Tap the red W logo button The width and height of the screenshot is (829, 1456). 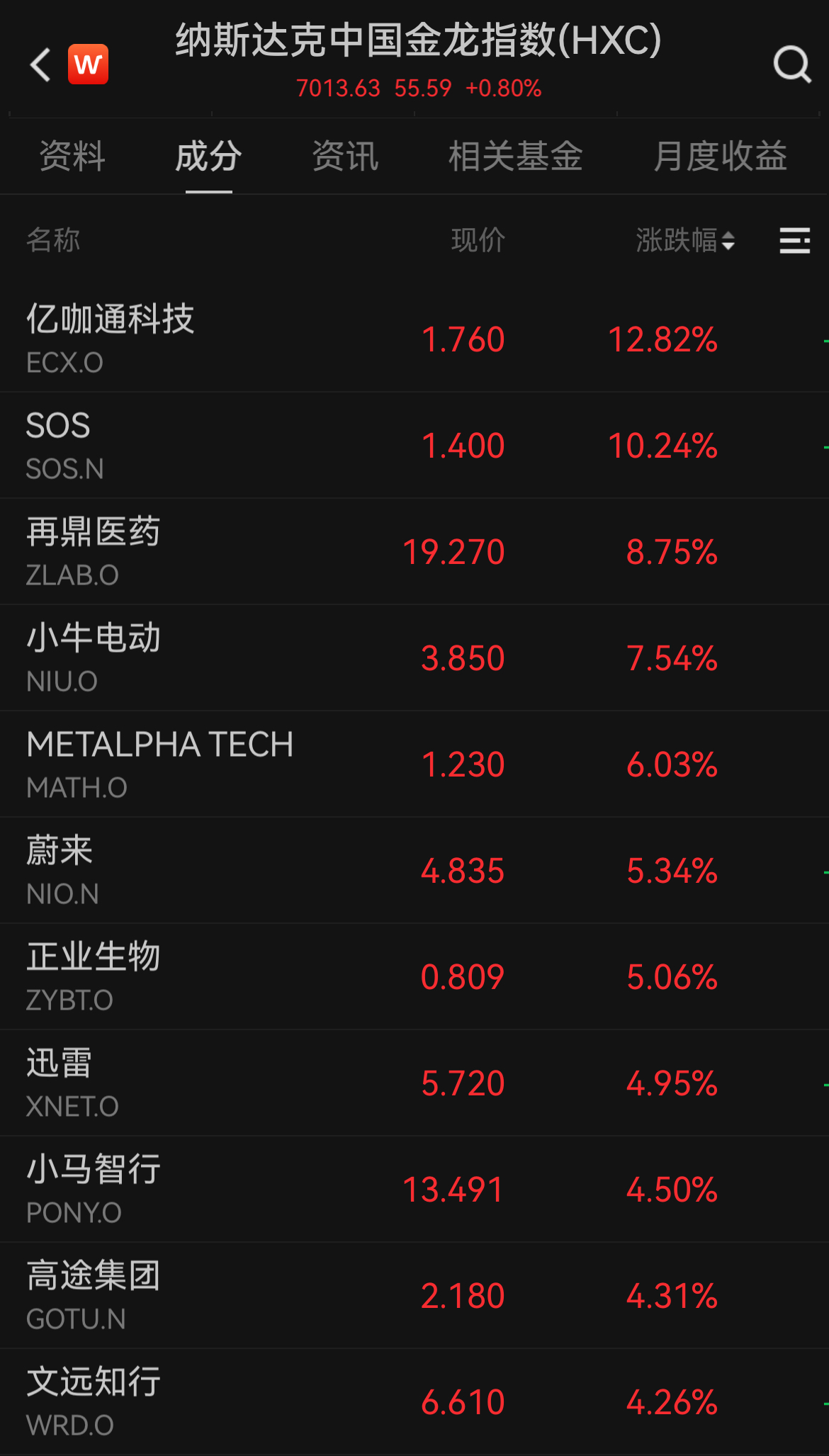(x=88, y=64)
